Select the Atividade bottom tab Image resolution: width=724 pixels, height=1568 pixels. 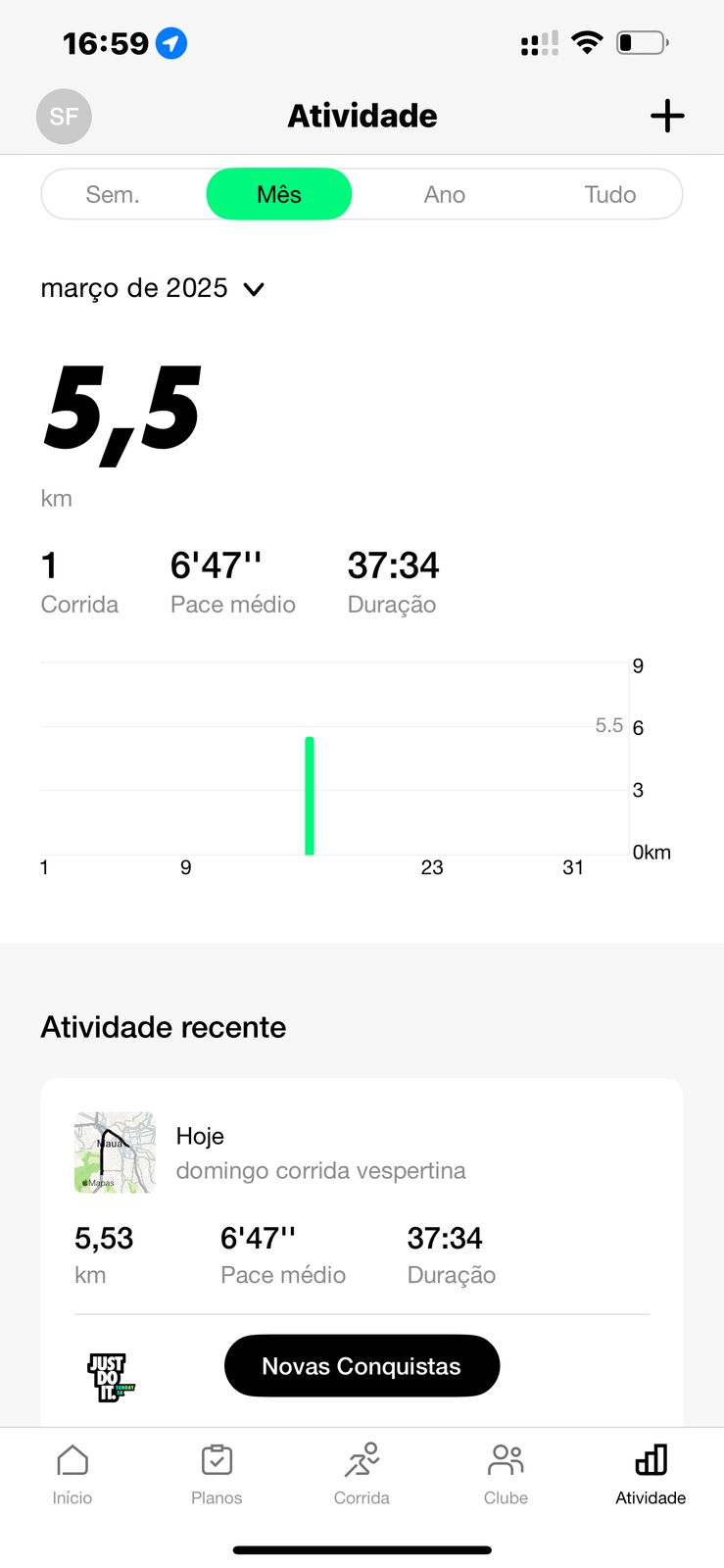coord(651,1474)
